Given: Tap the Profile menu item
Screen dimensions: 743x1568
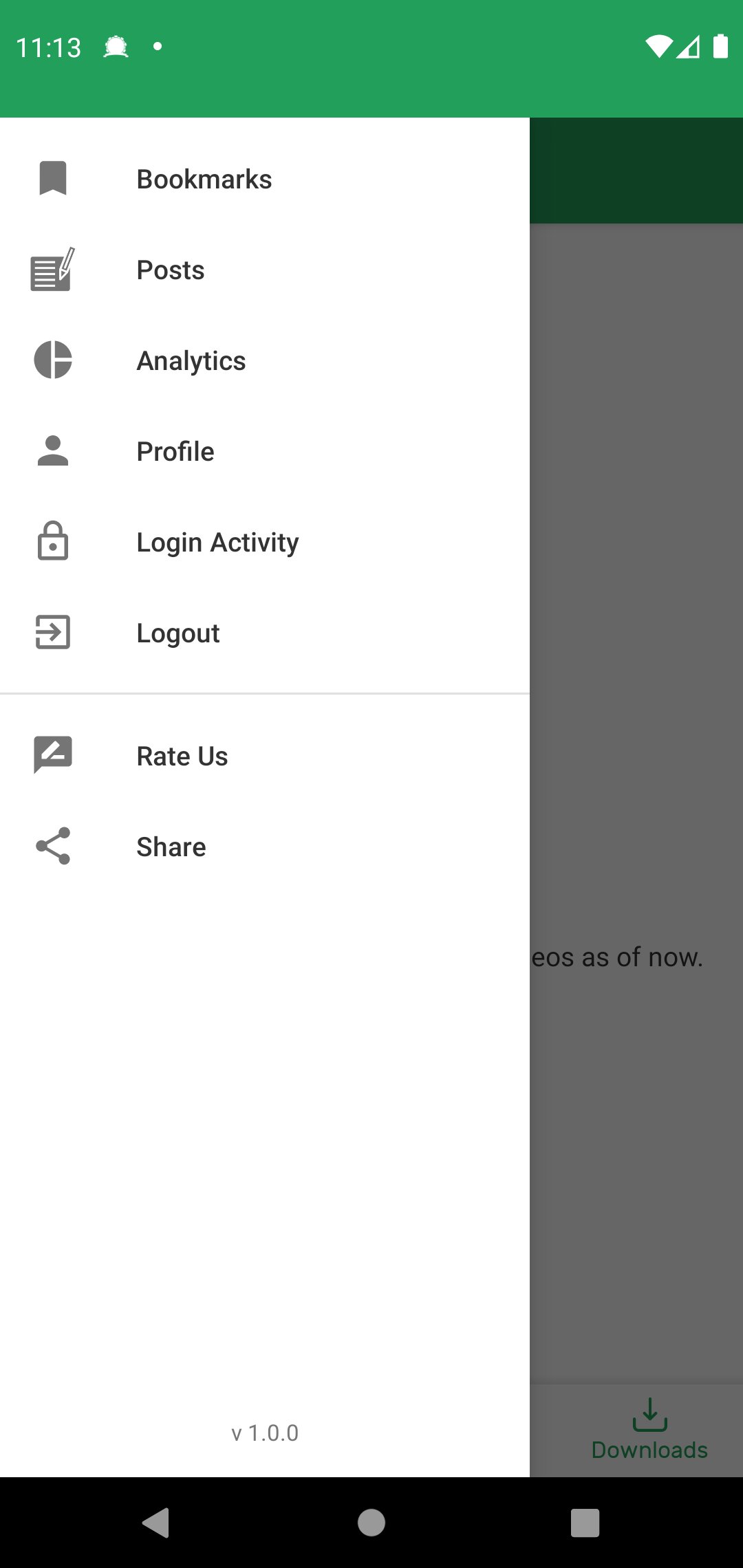Looking at the screenshot, I should [x=175, y=450].
